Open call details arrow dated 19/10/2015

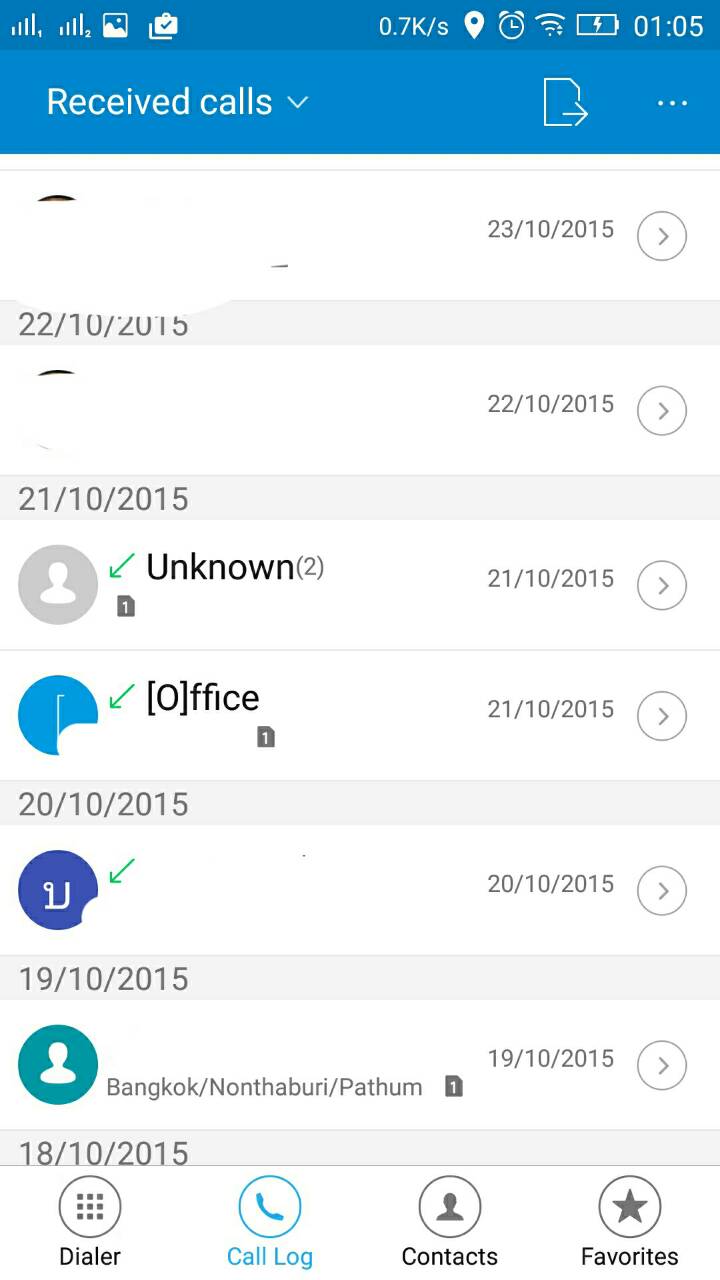tap(662, 1065)
